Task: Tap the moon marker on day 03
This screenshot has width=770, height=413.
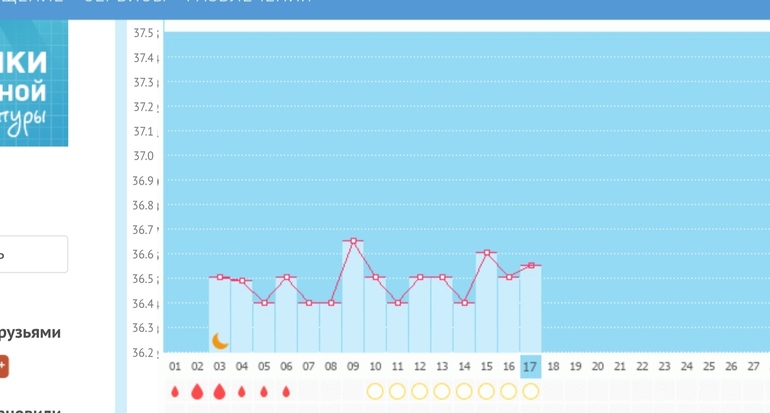Action: tap(220, 341)
